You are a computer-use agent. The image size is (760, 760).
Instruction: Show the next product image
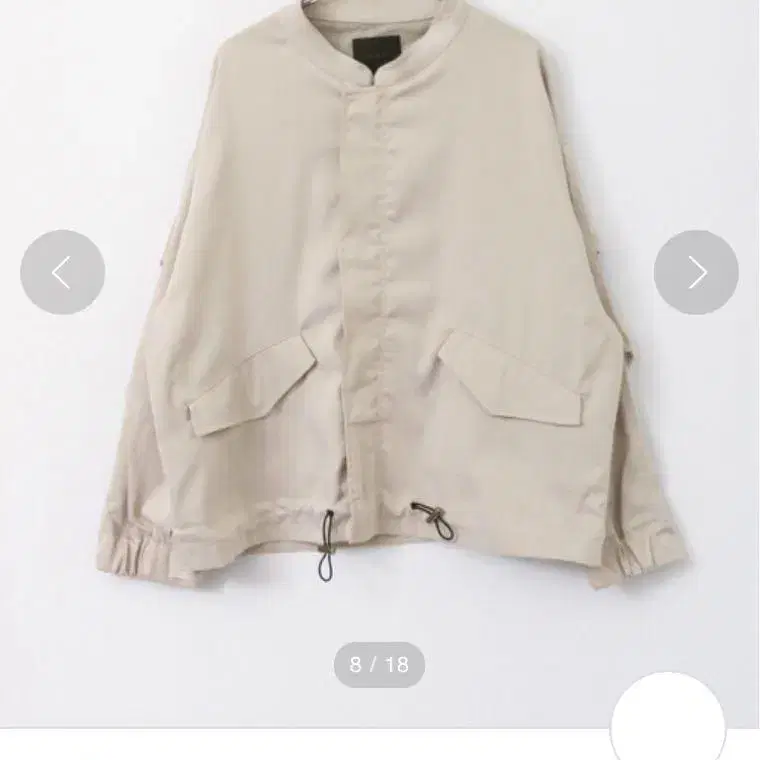696,272
